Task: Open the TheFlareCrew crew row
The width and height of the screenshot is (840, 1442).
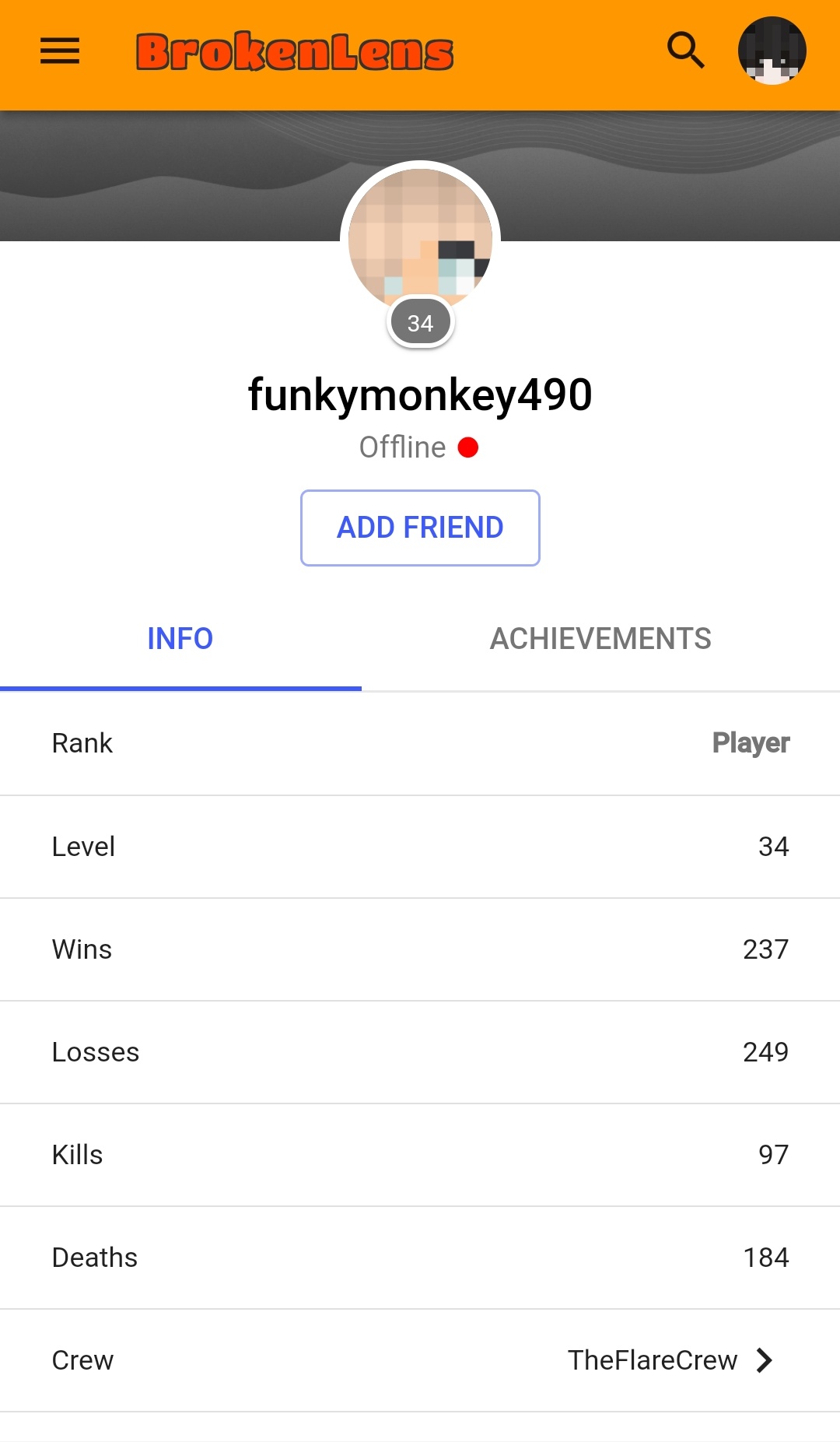Action: (x=420, y=1360)
